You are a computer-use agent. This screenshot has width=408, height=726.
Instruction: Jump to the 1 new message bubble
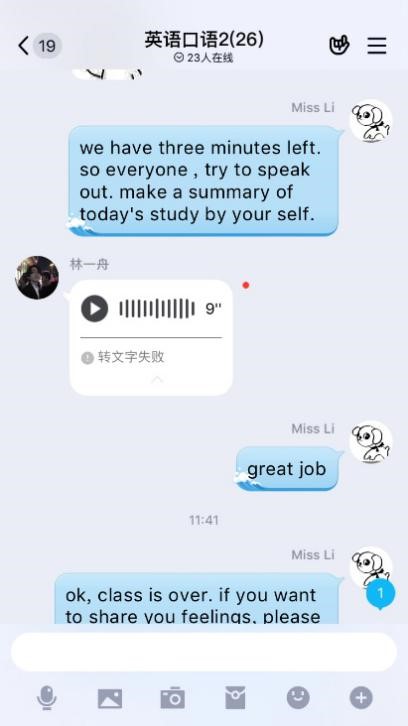click(x=381, y=594)
